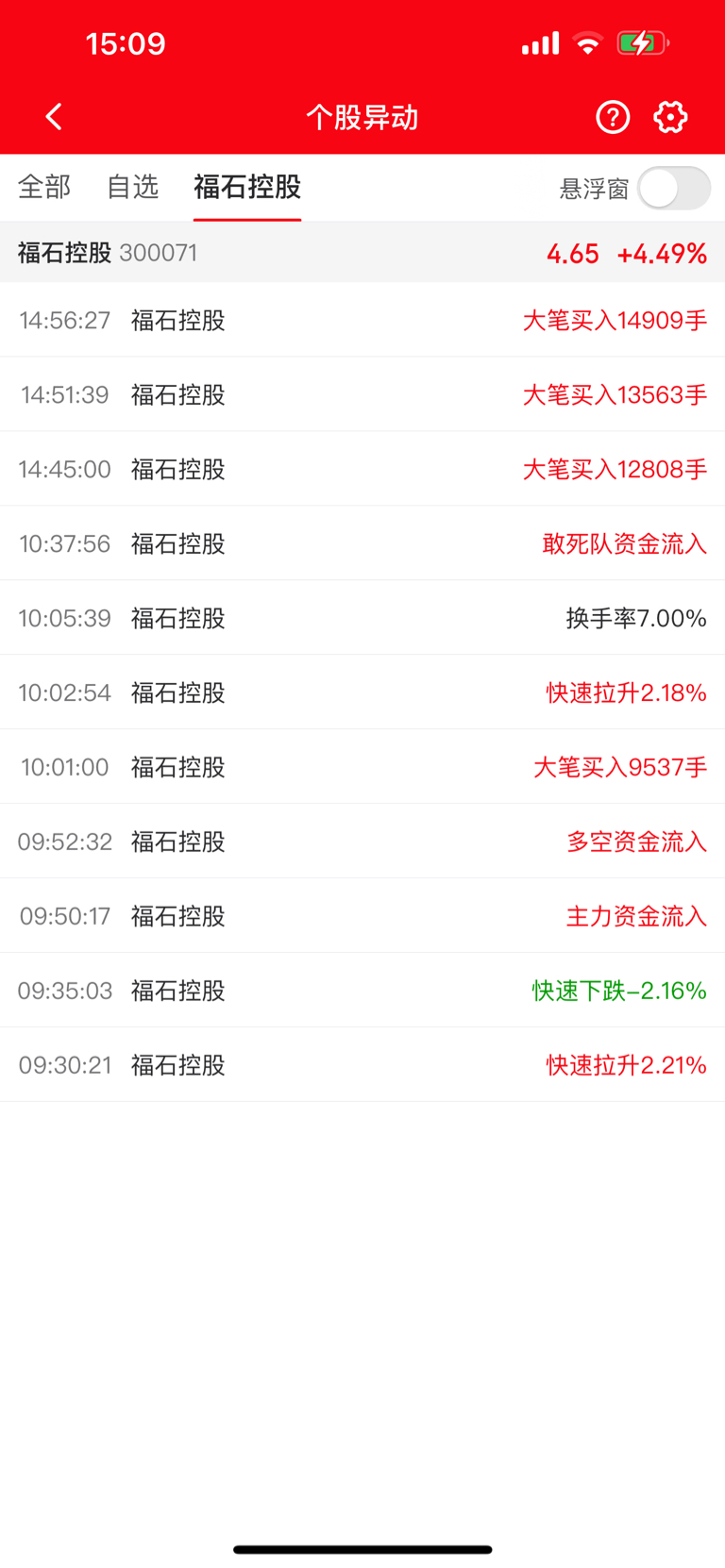Open settings via the gear icon

pyautogui.click(x=670, y=117)
